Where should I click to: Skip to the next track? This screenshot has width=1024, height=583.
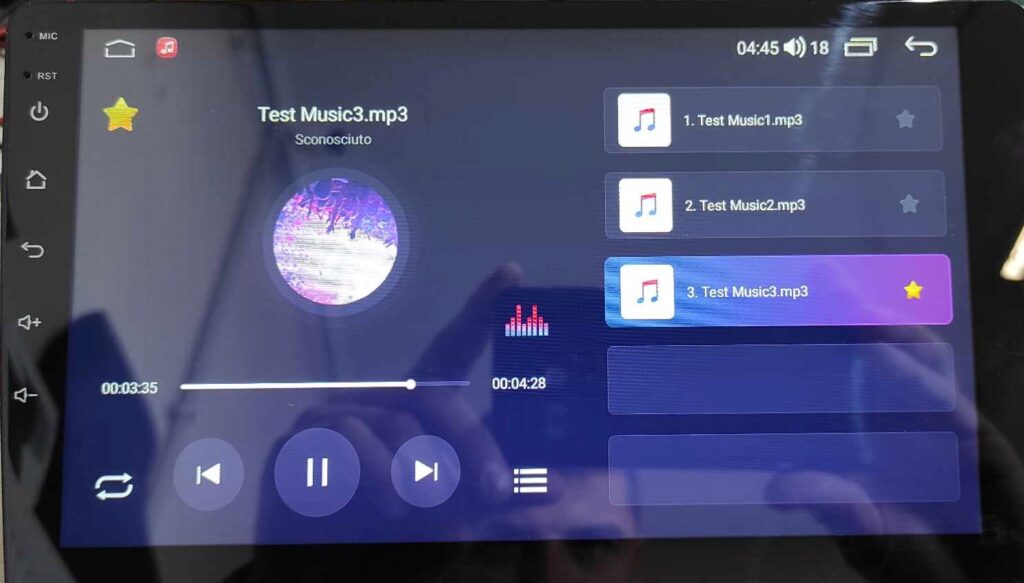point(425,471)
